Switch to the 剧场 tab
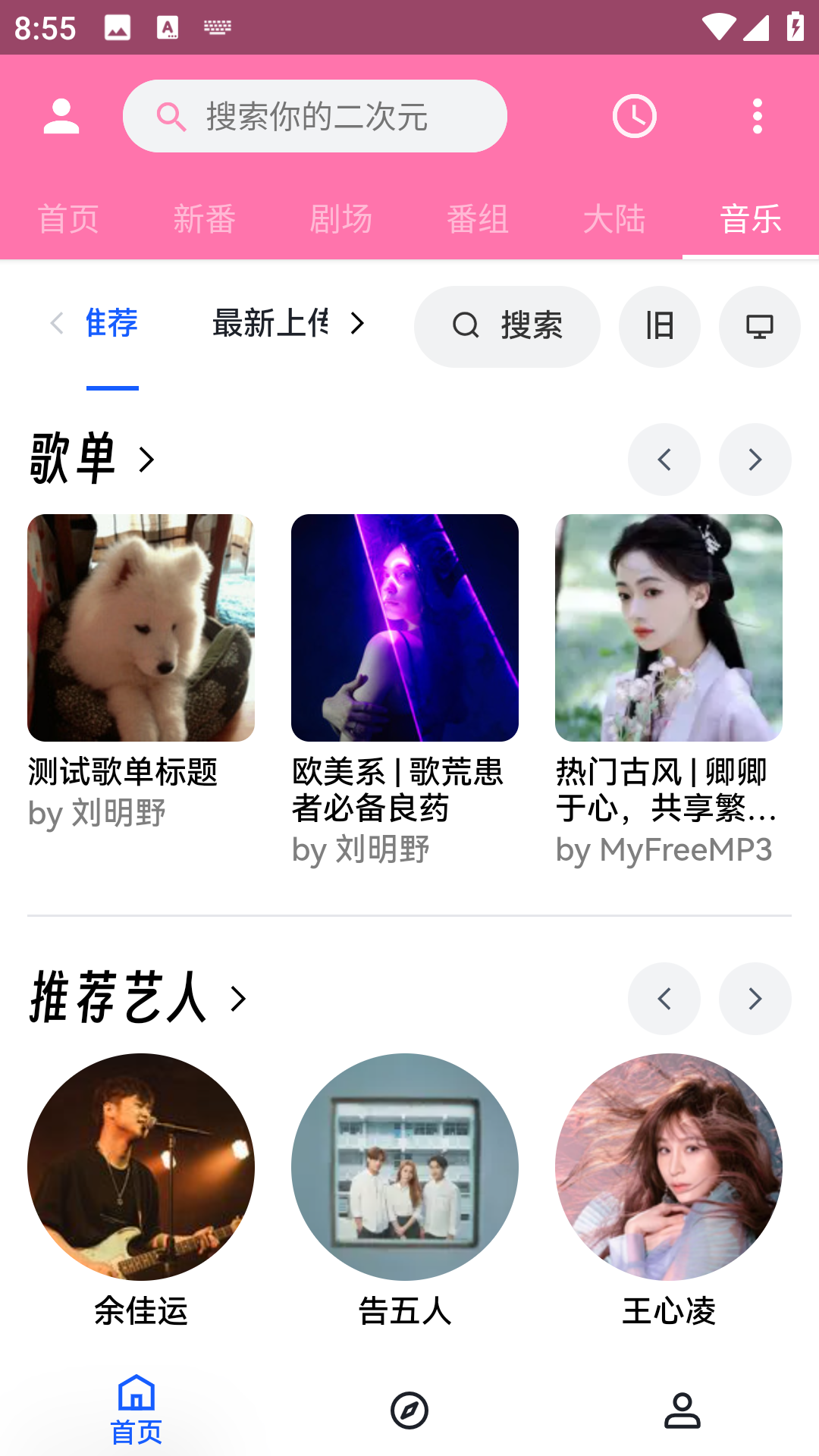 coord(341,220)
